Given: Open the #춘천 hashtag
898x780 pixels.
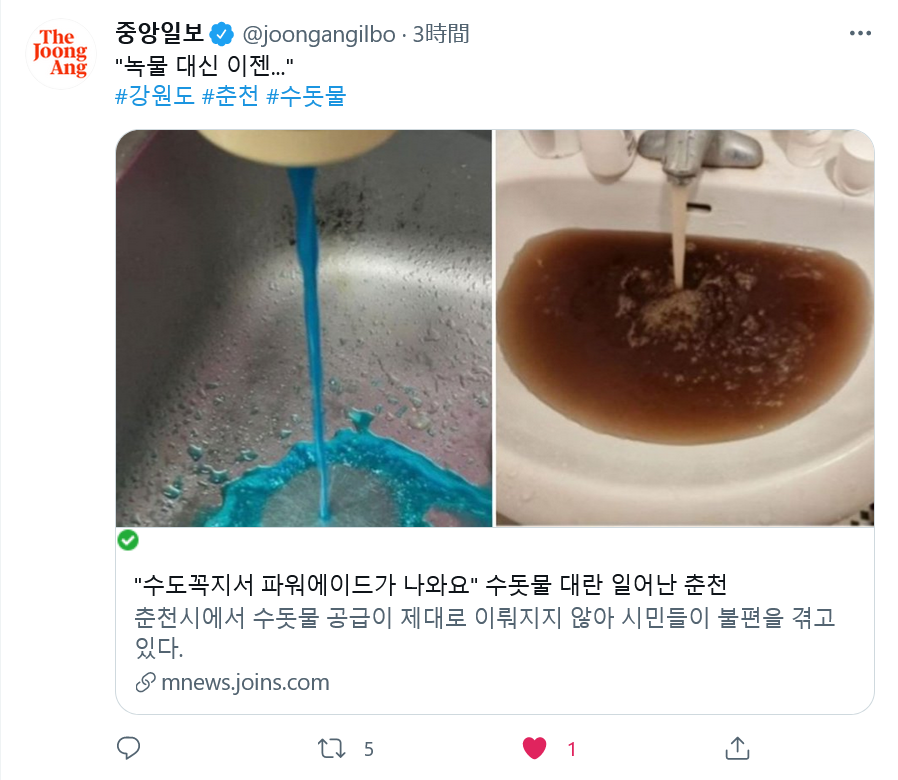Looking at the screenshot, I should (230, 97).
